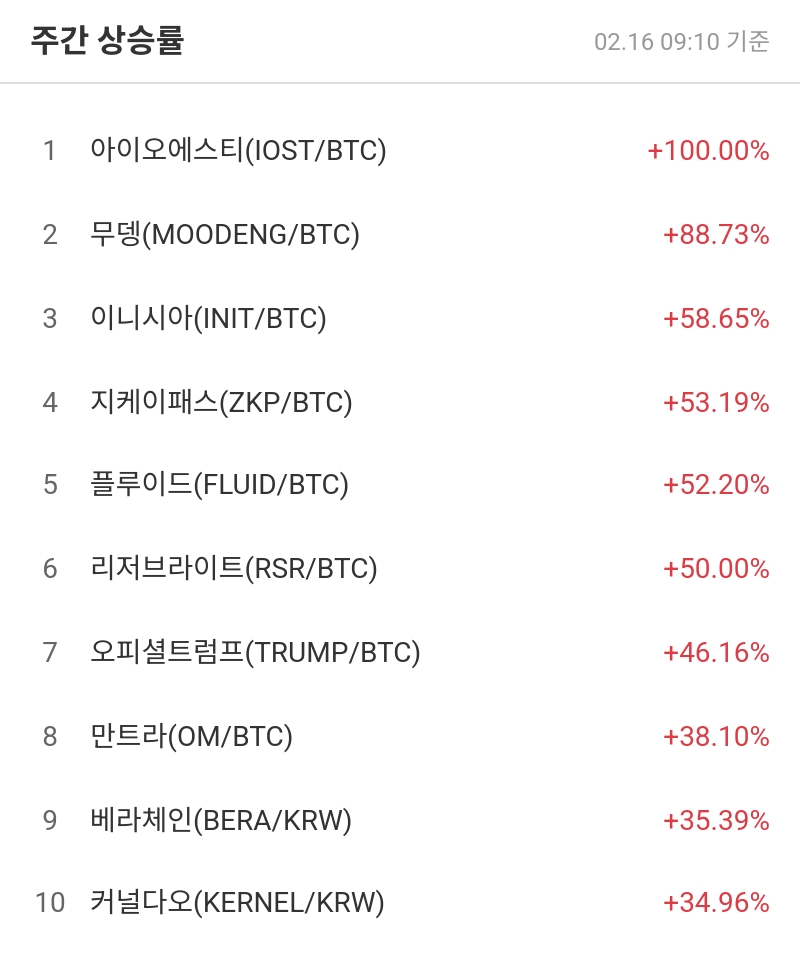View 지케이패스(ZKP/BTC) in the ranking
Viewport: 800px width, 970px height.
coord(220,402)
